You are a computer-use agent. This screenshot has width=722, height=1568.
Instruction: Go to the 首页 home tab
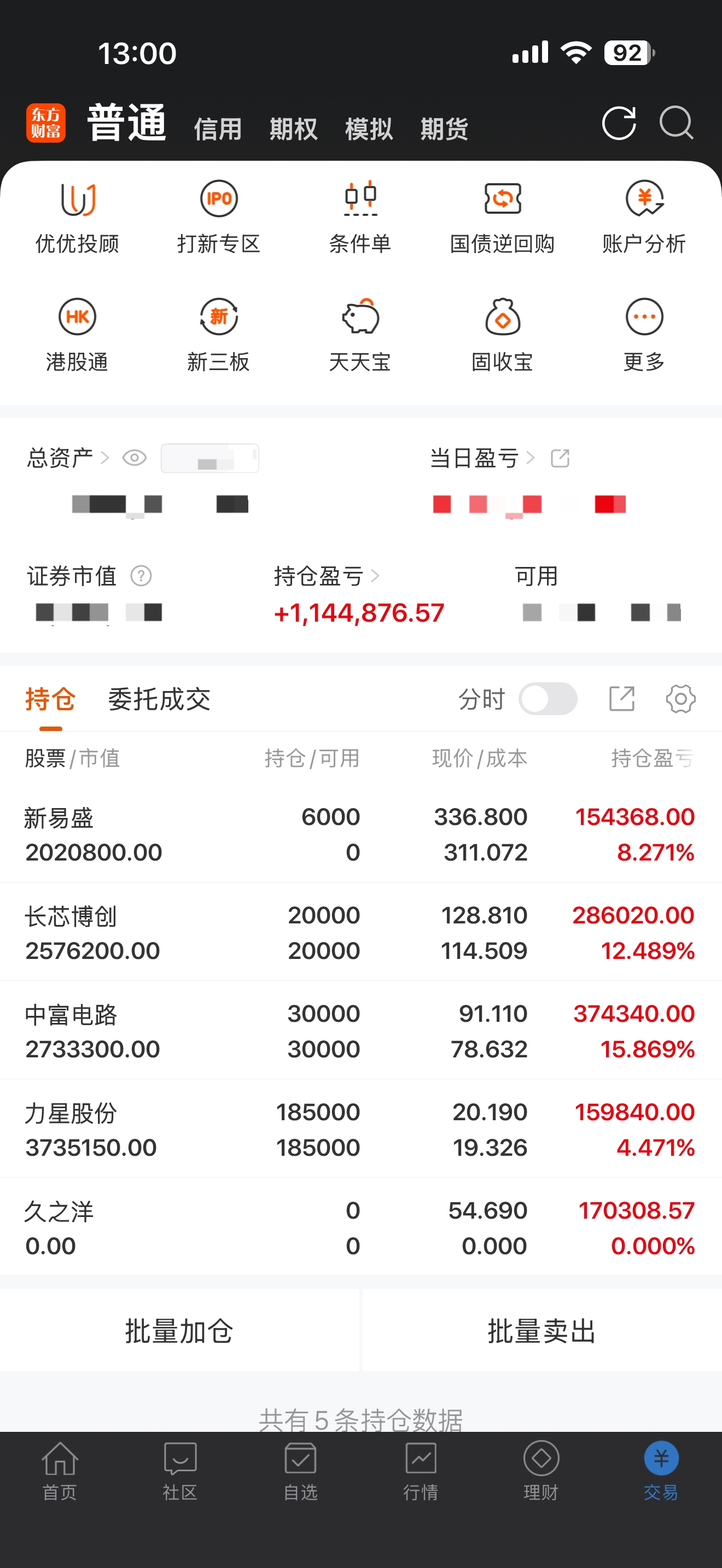point(60,1471)
